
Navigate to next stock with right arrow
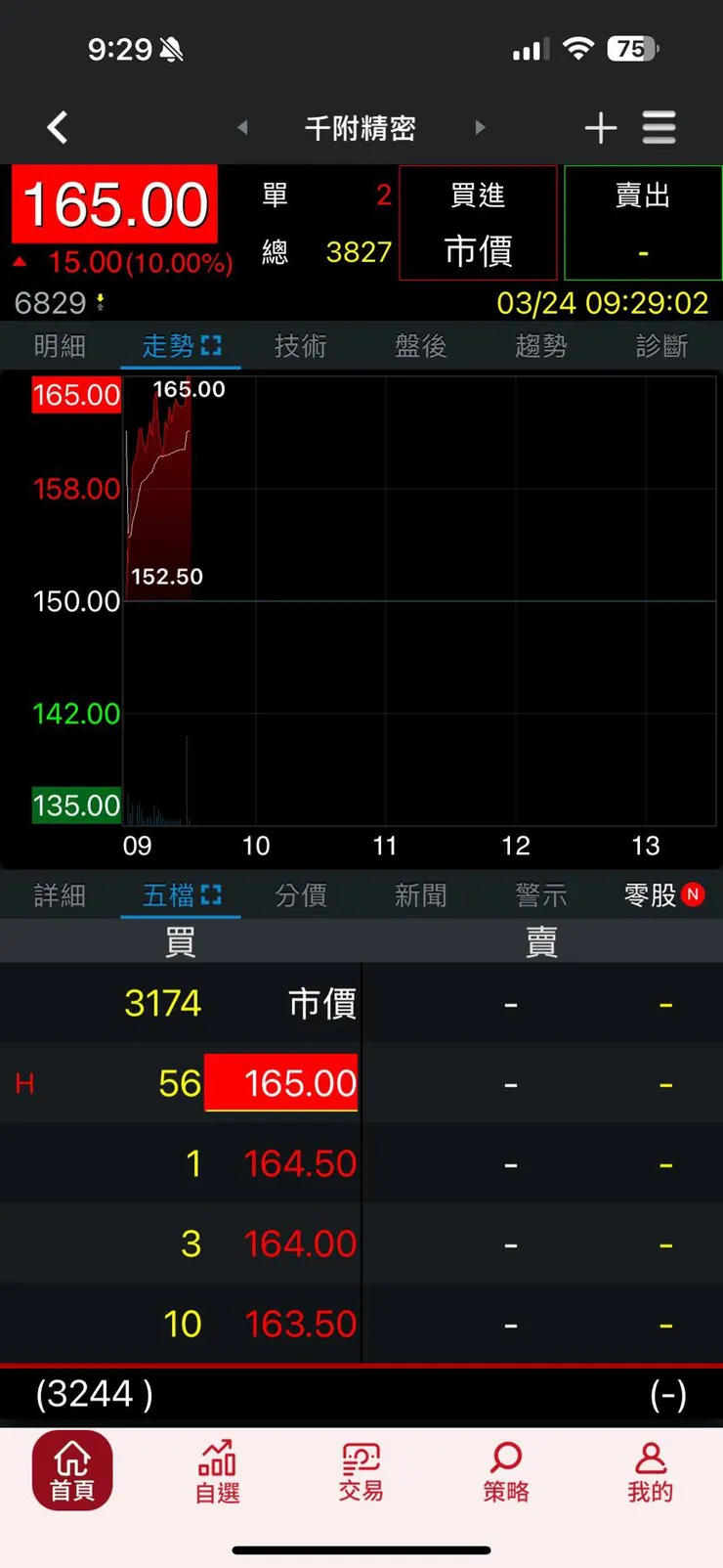coord(481,128)
